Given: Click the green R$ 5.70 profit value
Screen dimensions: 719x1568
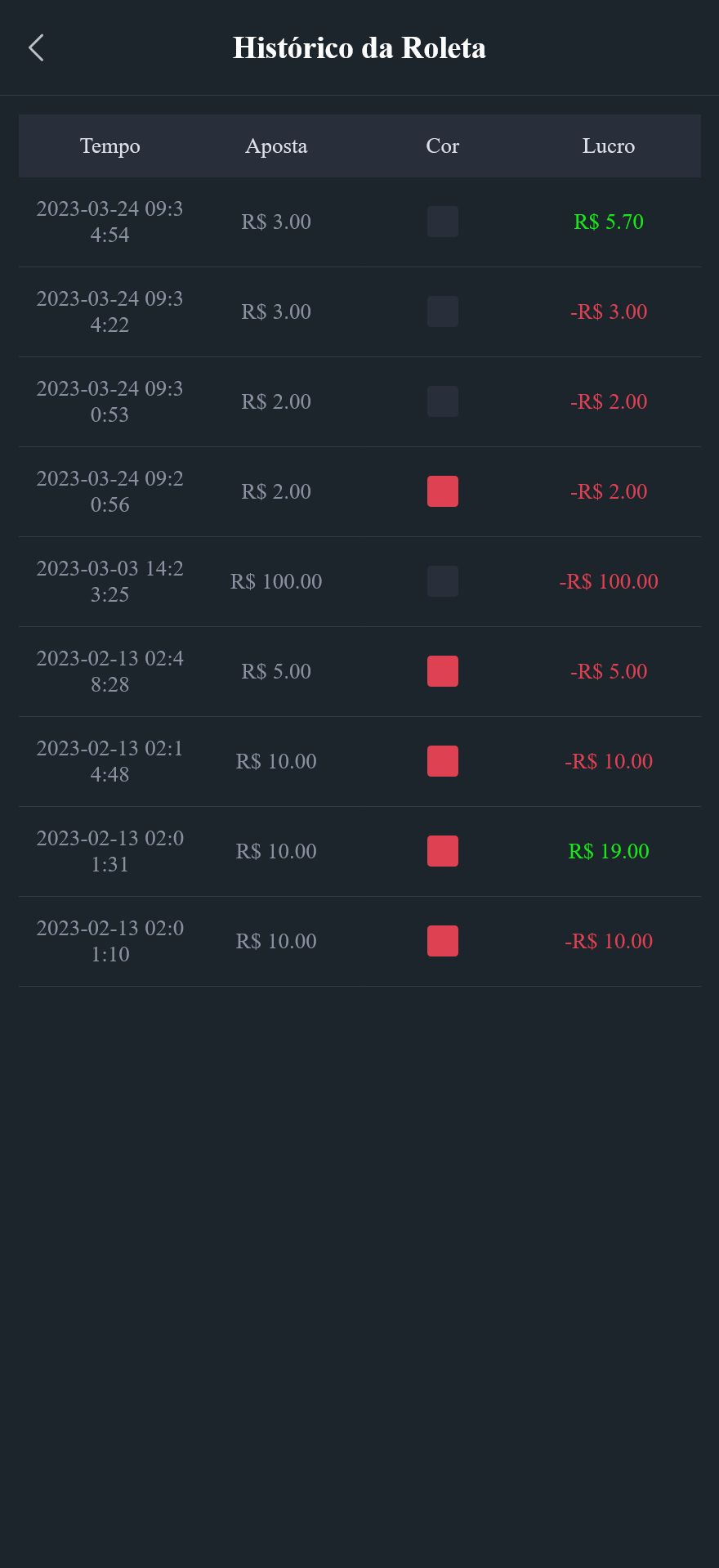Looking at the screenshot, I should click(x=609, y=222).
